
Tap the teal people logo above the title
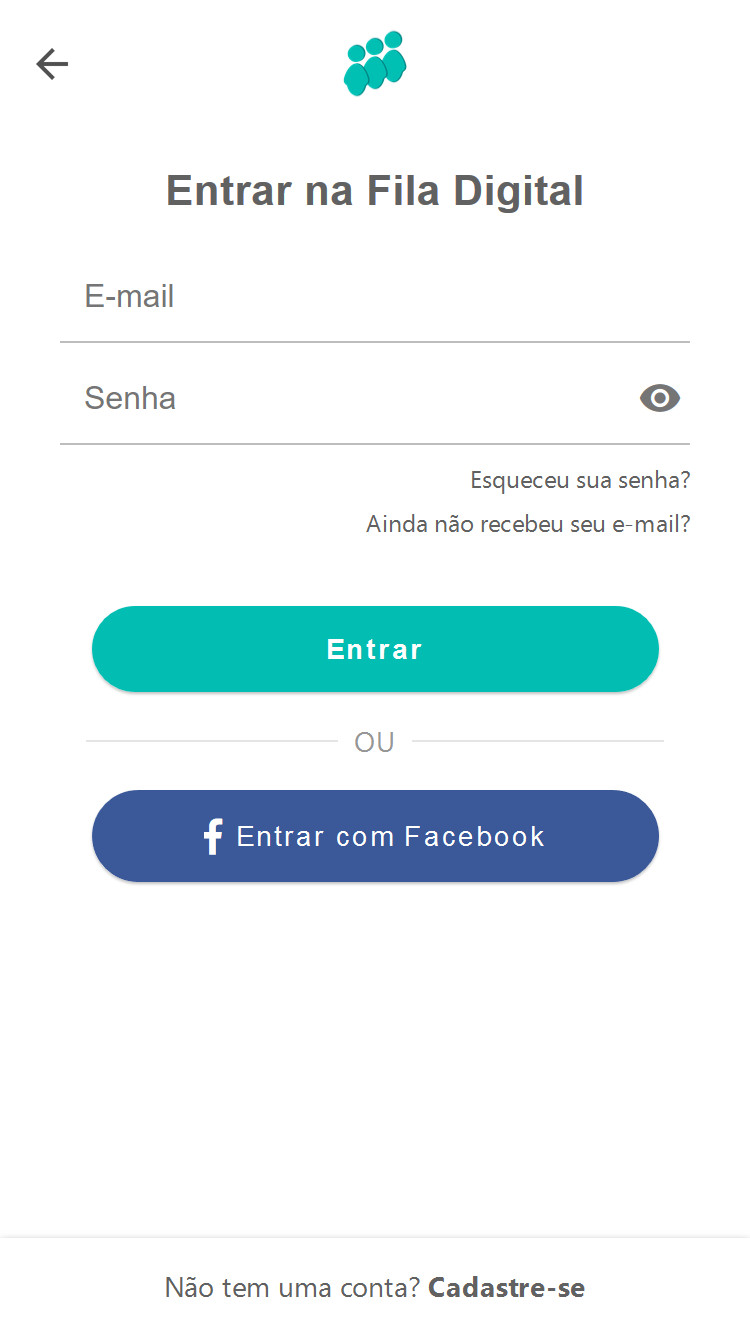coord(375,63)
